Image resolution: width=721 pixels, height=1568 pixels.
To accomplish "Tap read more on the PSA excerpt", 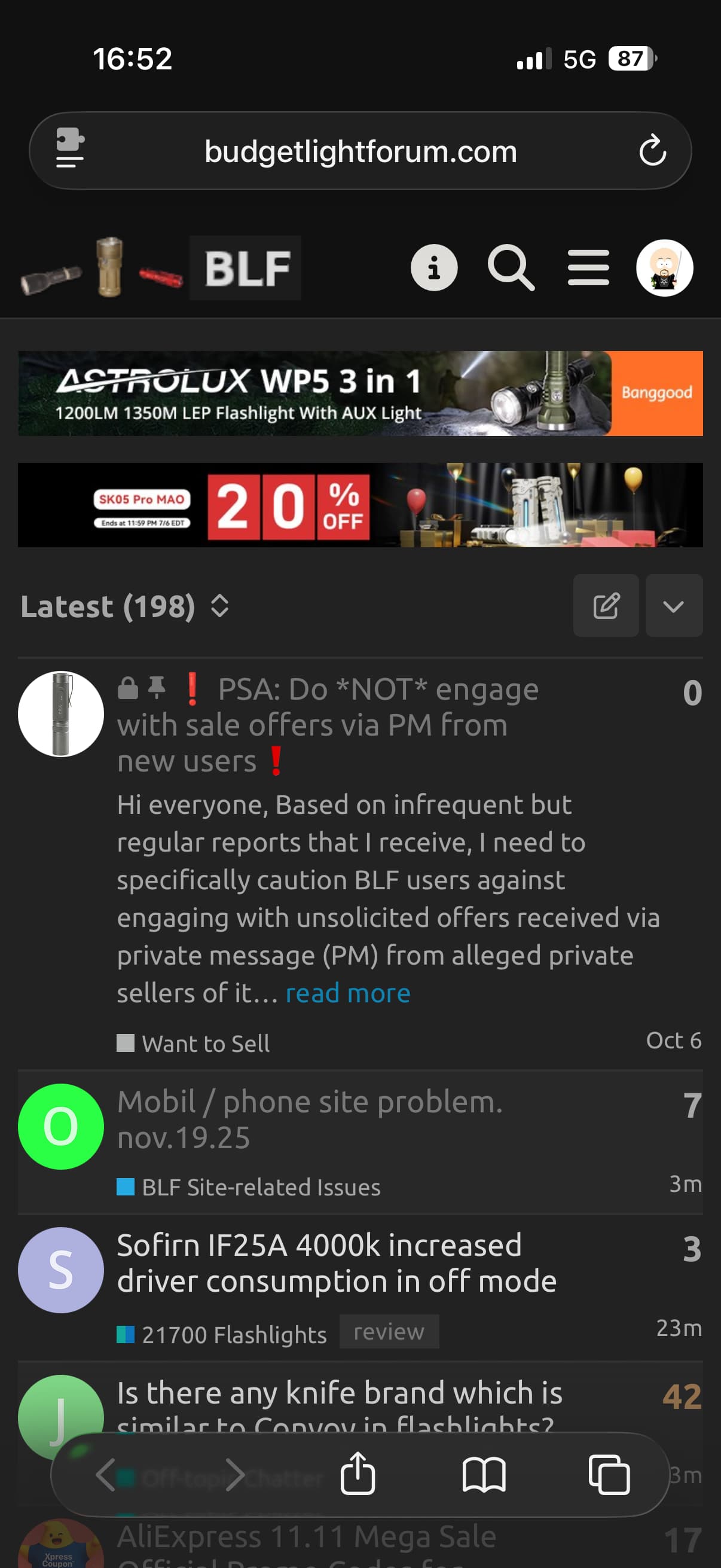I will 347,993.
